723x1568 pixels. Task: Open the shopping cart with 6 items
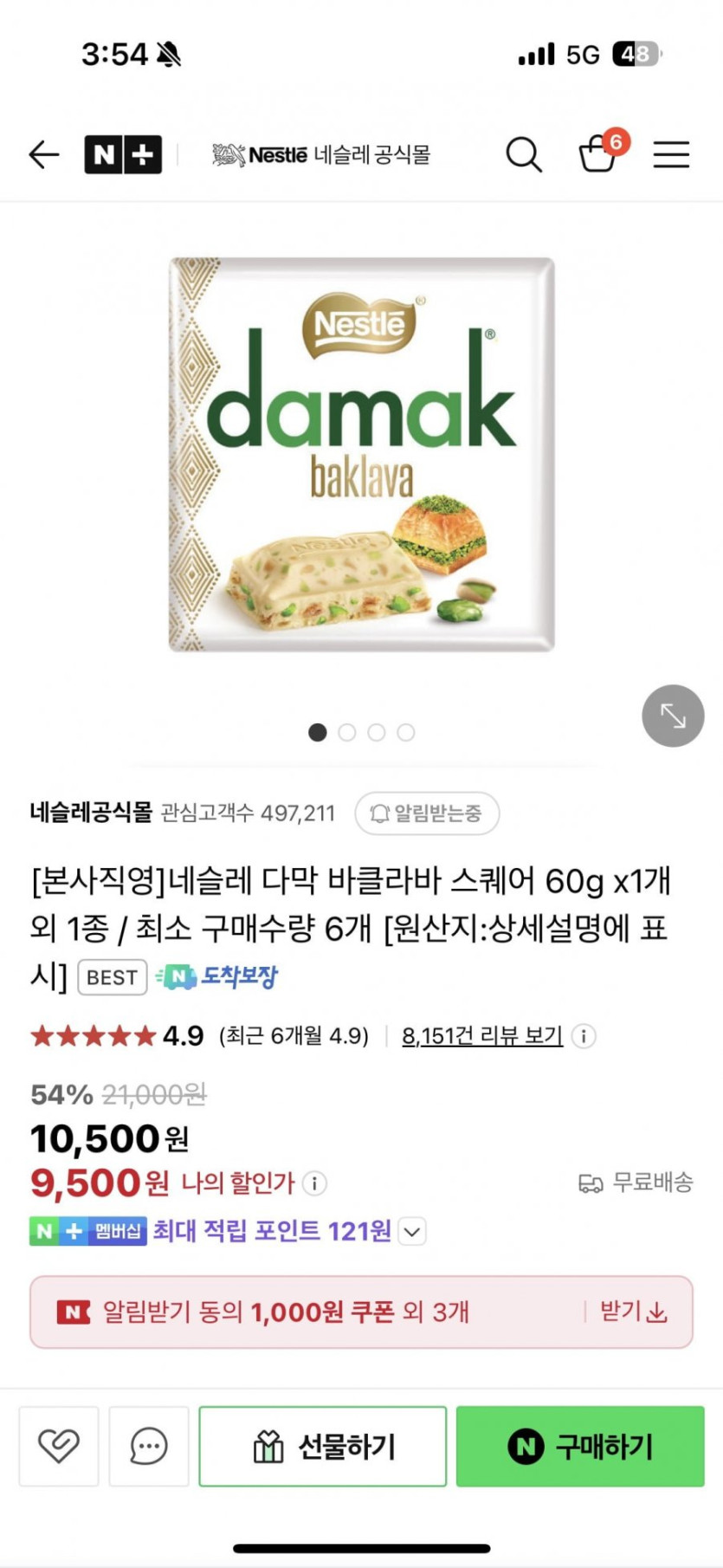tap(599, 153)
